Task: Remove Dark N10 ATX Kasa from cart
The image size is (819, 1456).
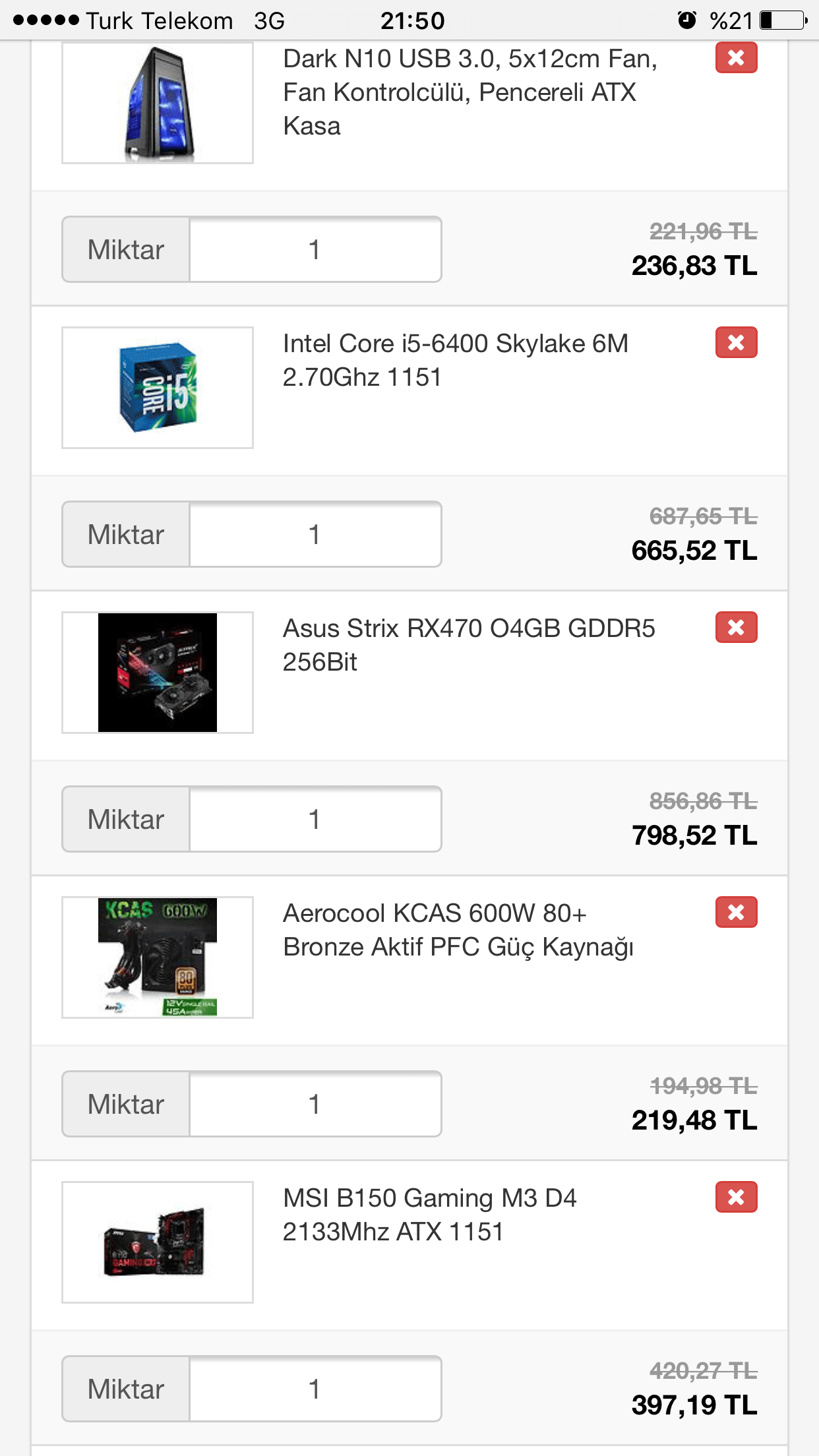Action: click(736, 58)
